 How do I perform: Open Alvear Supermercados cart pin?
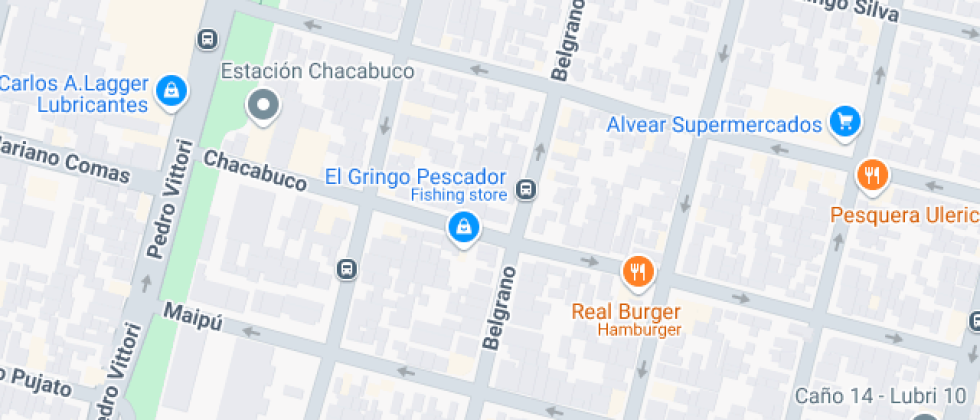click(x=845, y=121)
